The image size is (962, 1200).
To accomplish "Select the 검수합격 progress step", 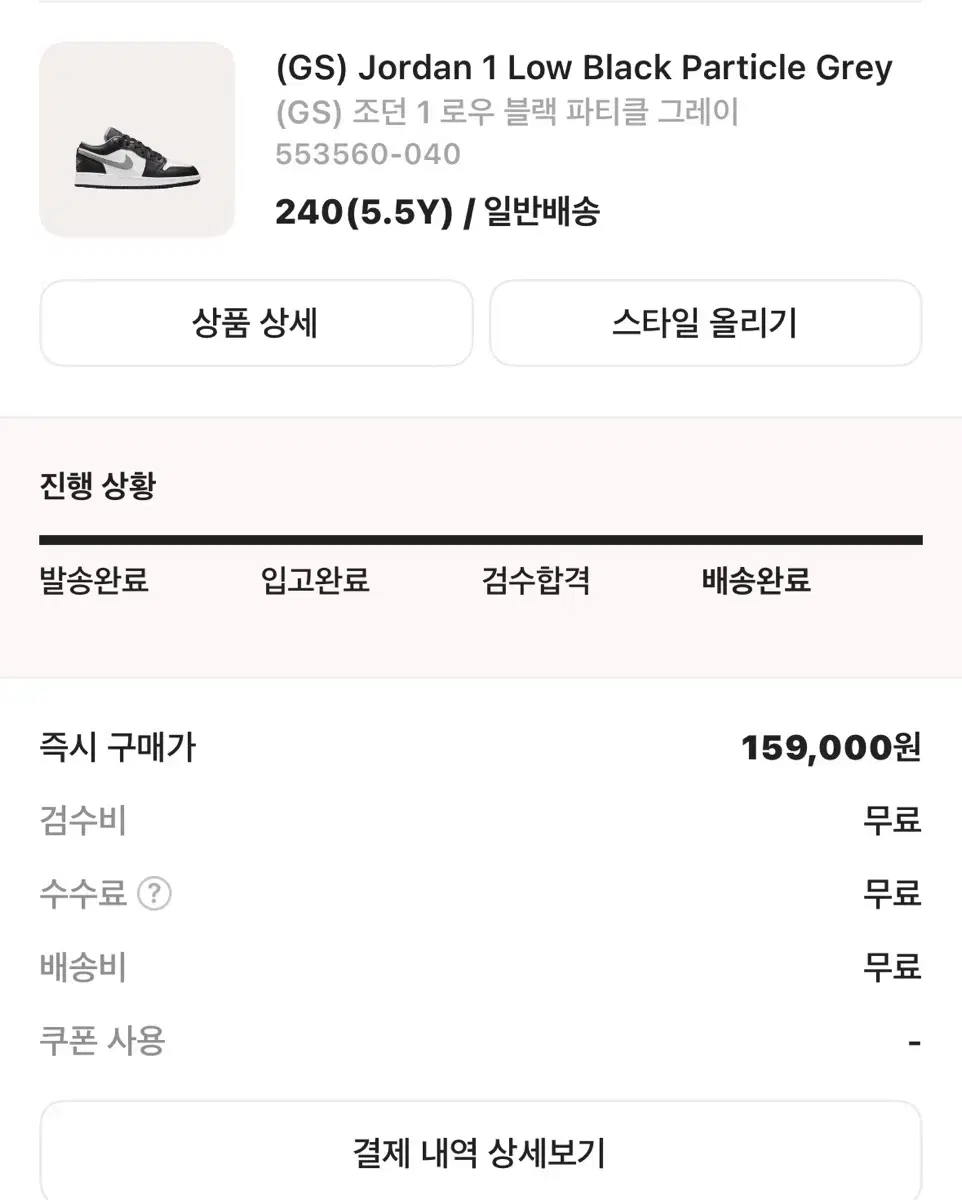I will click(535, 580).
